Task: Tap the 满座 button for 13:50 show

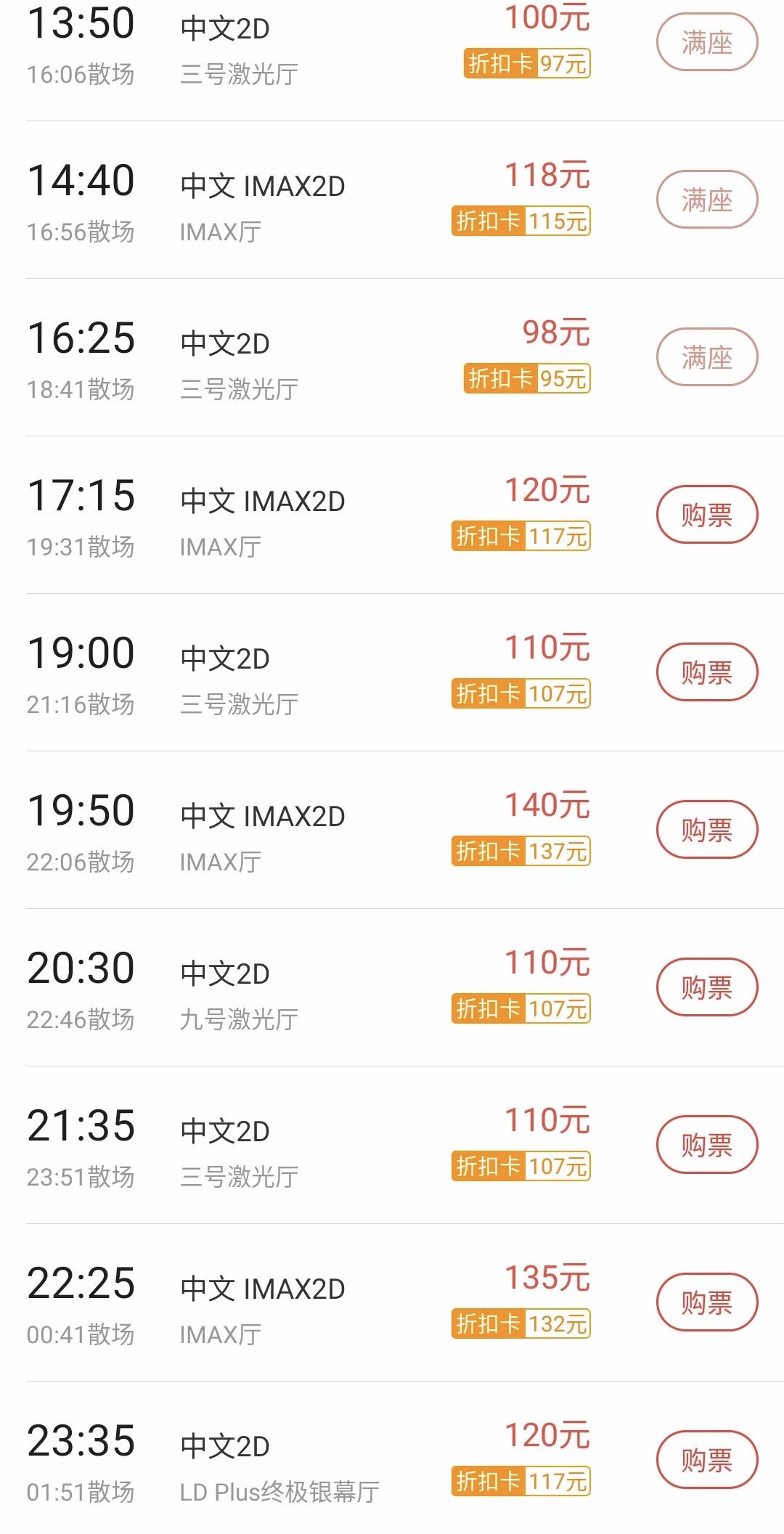Action: click(x=707, y=42)
